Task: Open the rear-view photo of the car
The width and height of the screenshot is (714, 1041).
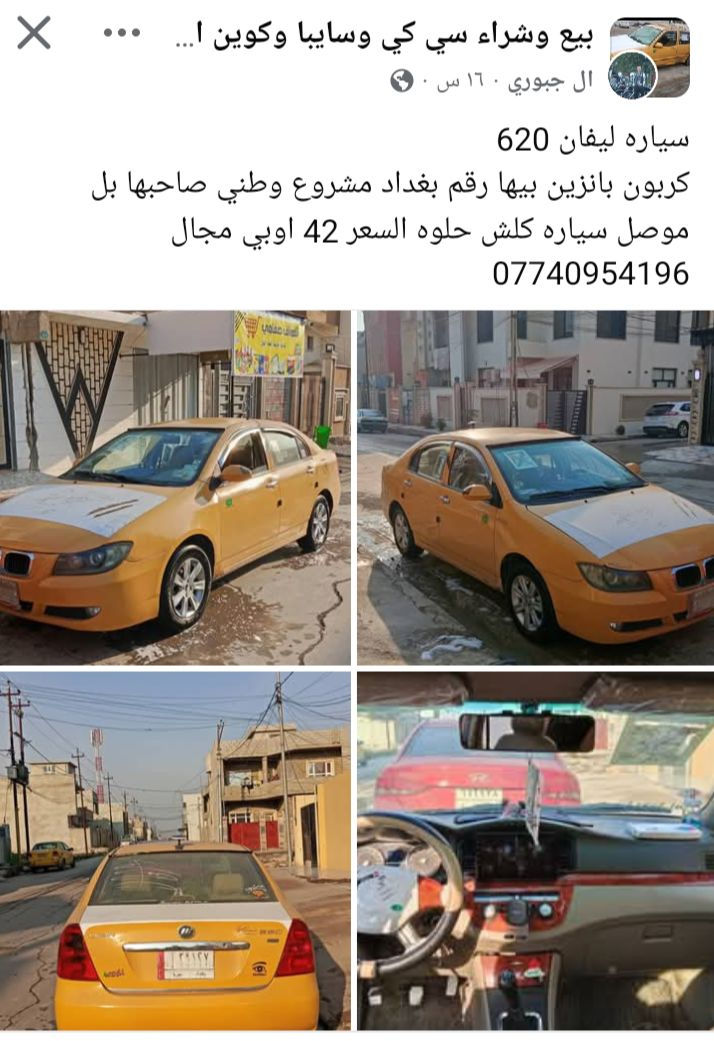Action: point(175,850)
